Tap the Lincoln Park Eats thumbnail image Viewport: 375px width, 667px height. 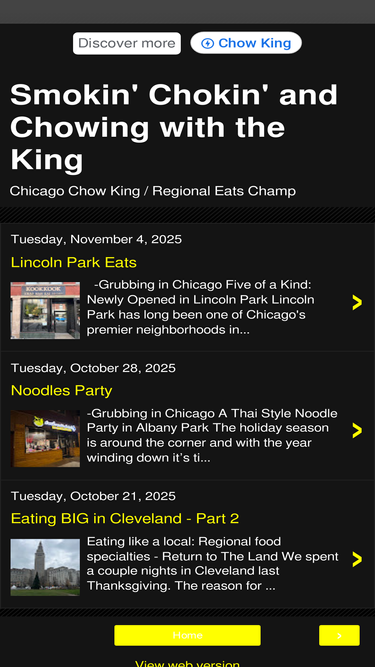pos(45,311)
